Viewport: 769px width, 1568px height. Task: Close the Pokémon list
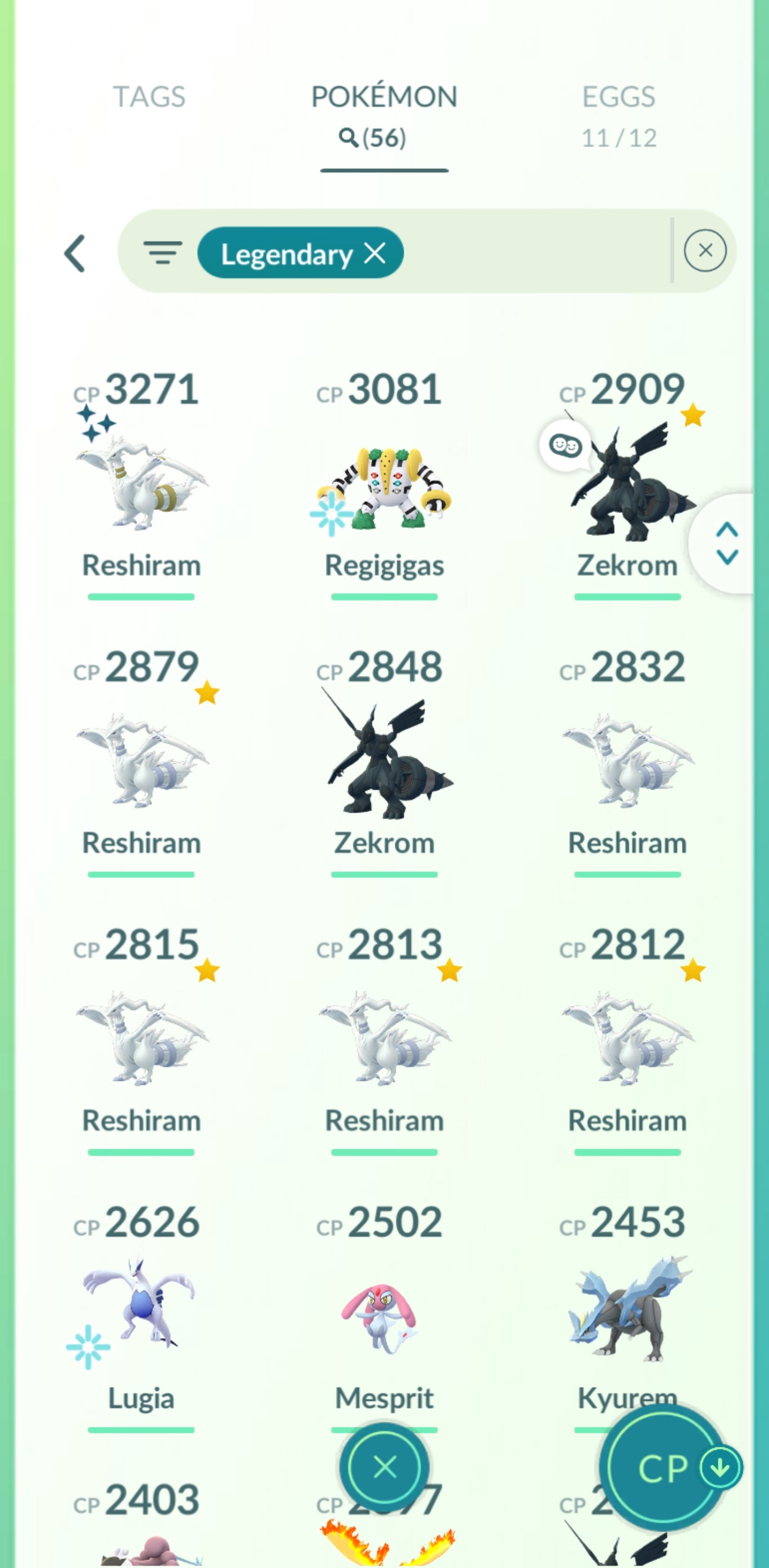tap(384, 1467)
